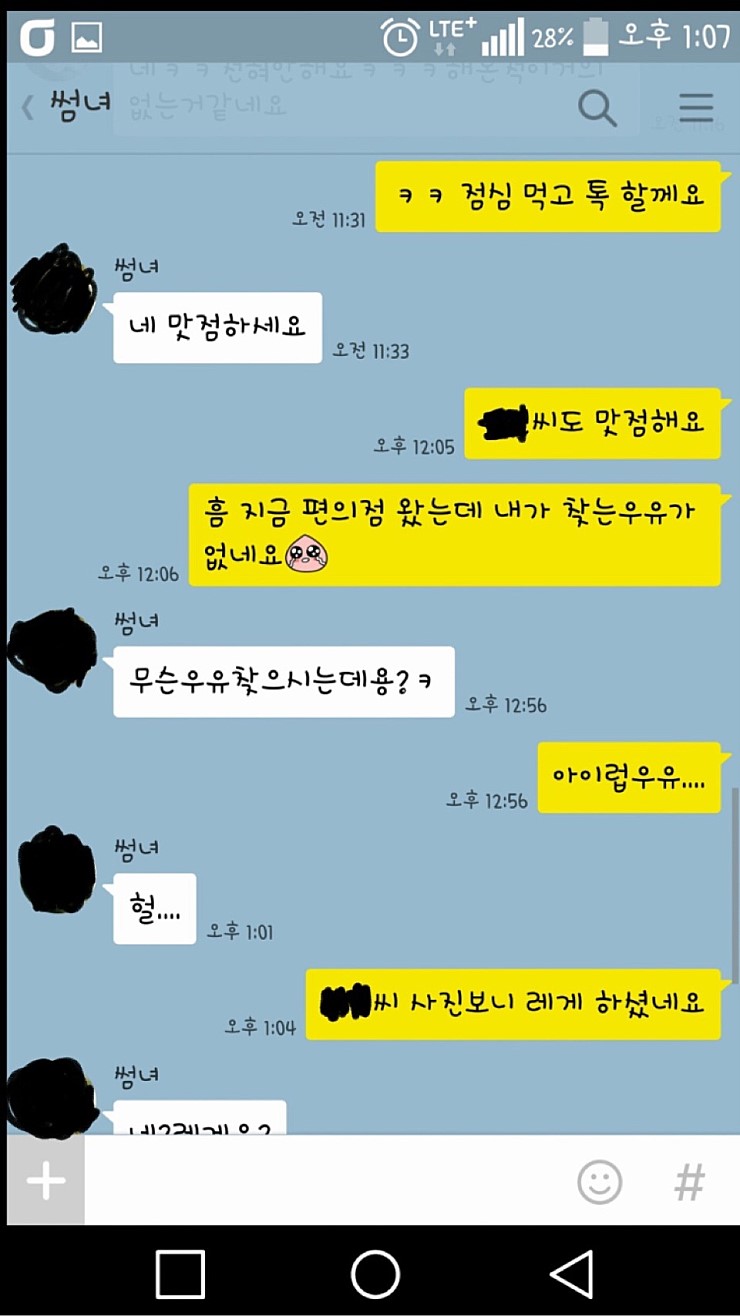Go to the home screen
Image resolution: width=740 pixels, height=1316 pixels.
(x=375, y=1274)
